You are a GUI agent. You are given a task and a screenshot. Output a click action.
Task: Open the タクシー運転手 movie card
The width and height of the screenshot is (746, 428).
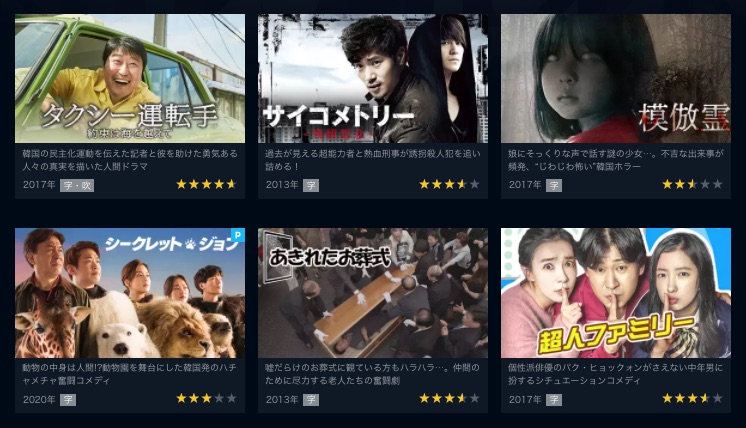[x=130, y=80]
